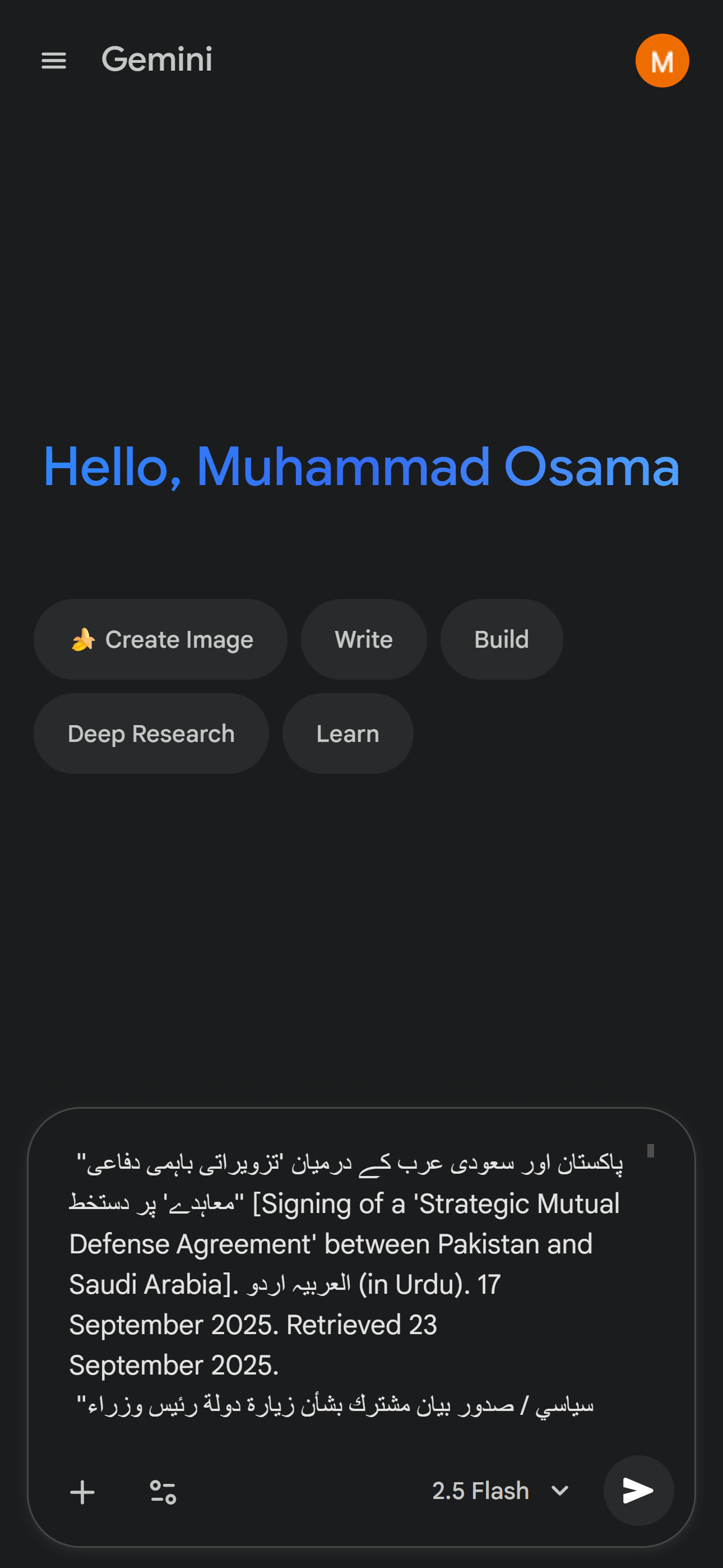The height and width of the screenshot is (1568, 723).
Task: Add an attachment with the plus icon
Action: [x=83, y=1492]
